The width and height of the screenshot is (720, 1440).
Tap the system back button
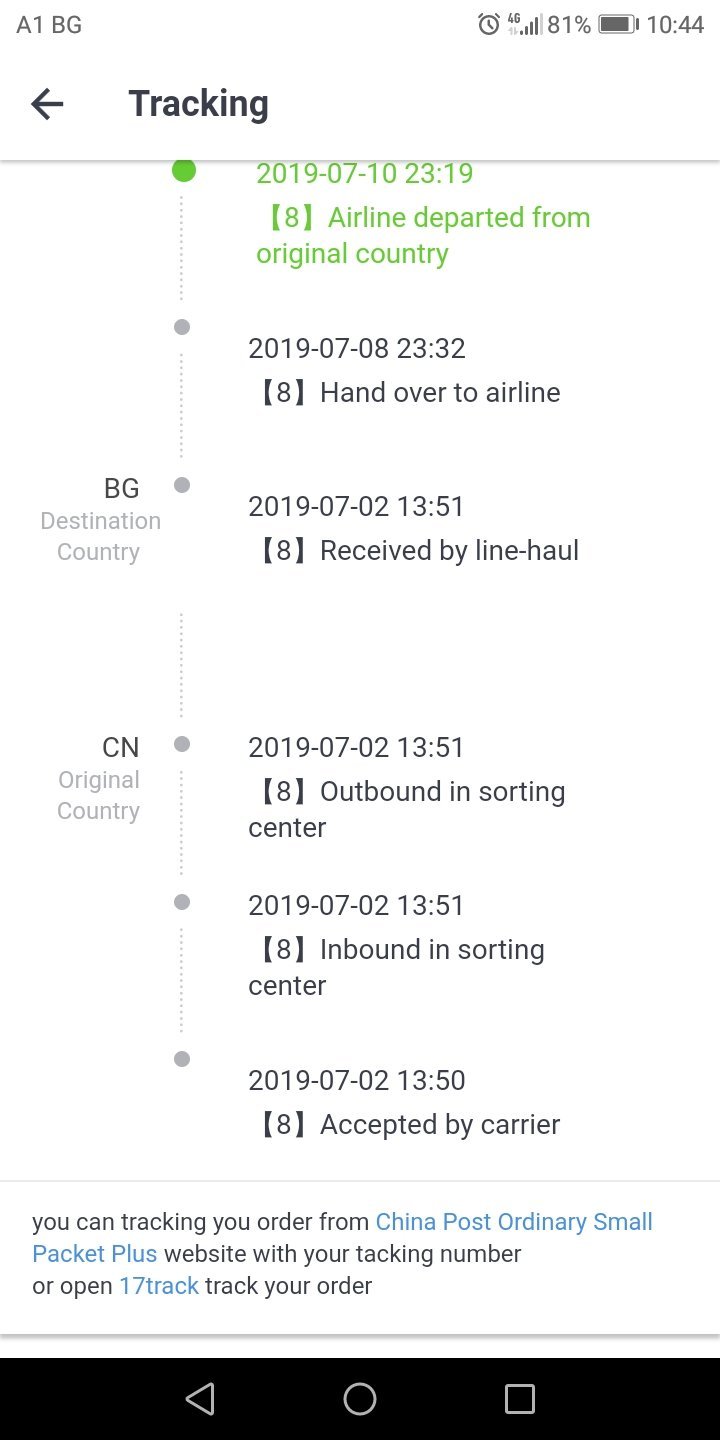pos(200,1399)
